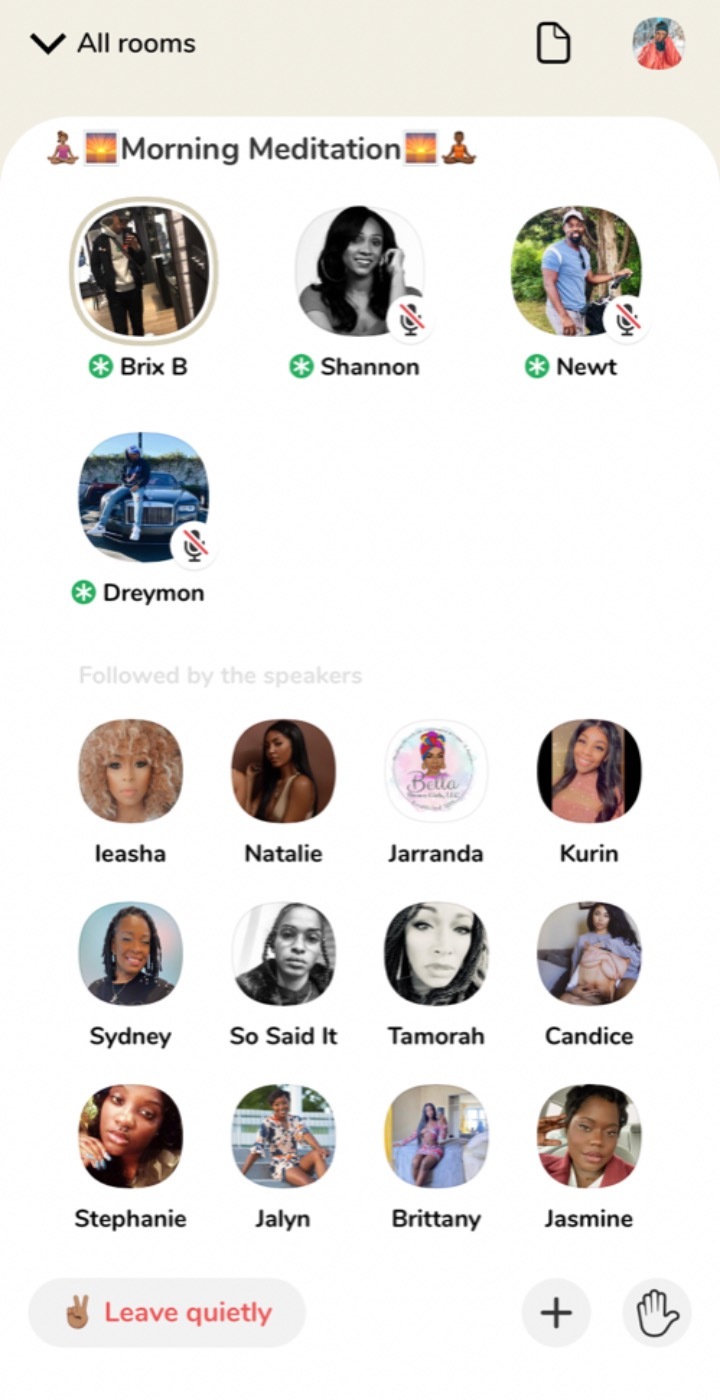View speaker Shannon's profile
The width and height of the screenshot is (720, 1400).
click(359, 271)
